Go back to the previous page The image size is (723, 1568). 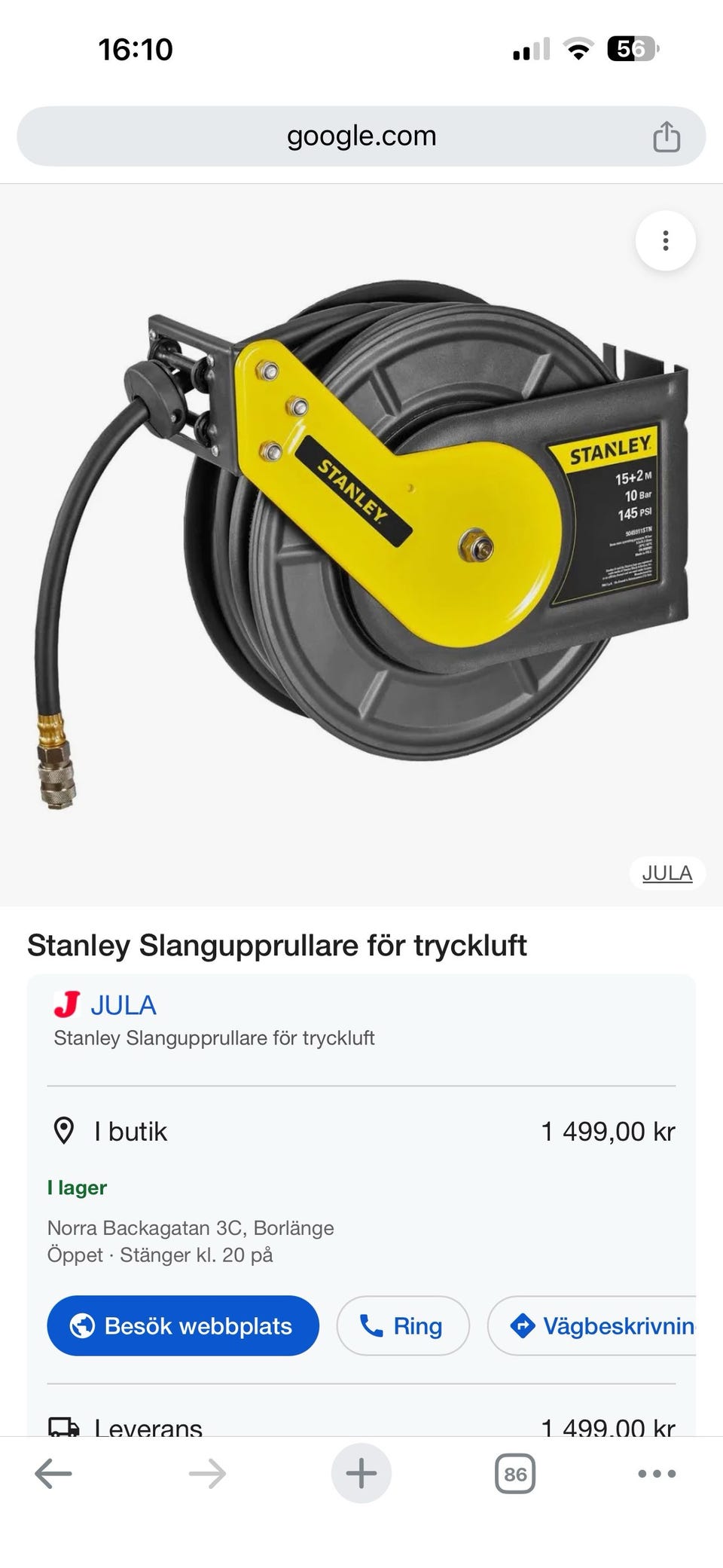(x=53, y=1474)
